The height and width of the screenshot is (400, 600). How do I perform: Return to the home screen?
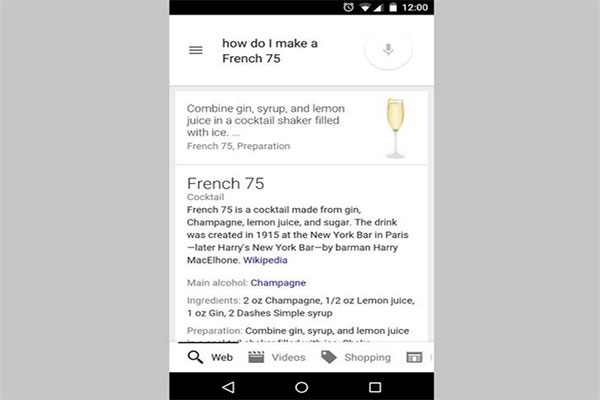(x=301, y=386)
